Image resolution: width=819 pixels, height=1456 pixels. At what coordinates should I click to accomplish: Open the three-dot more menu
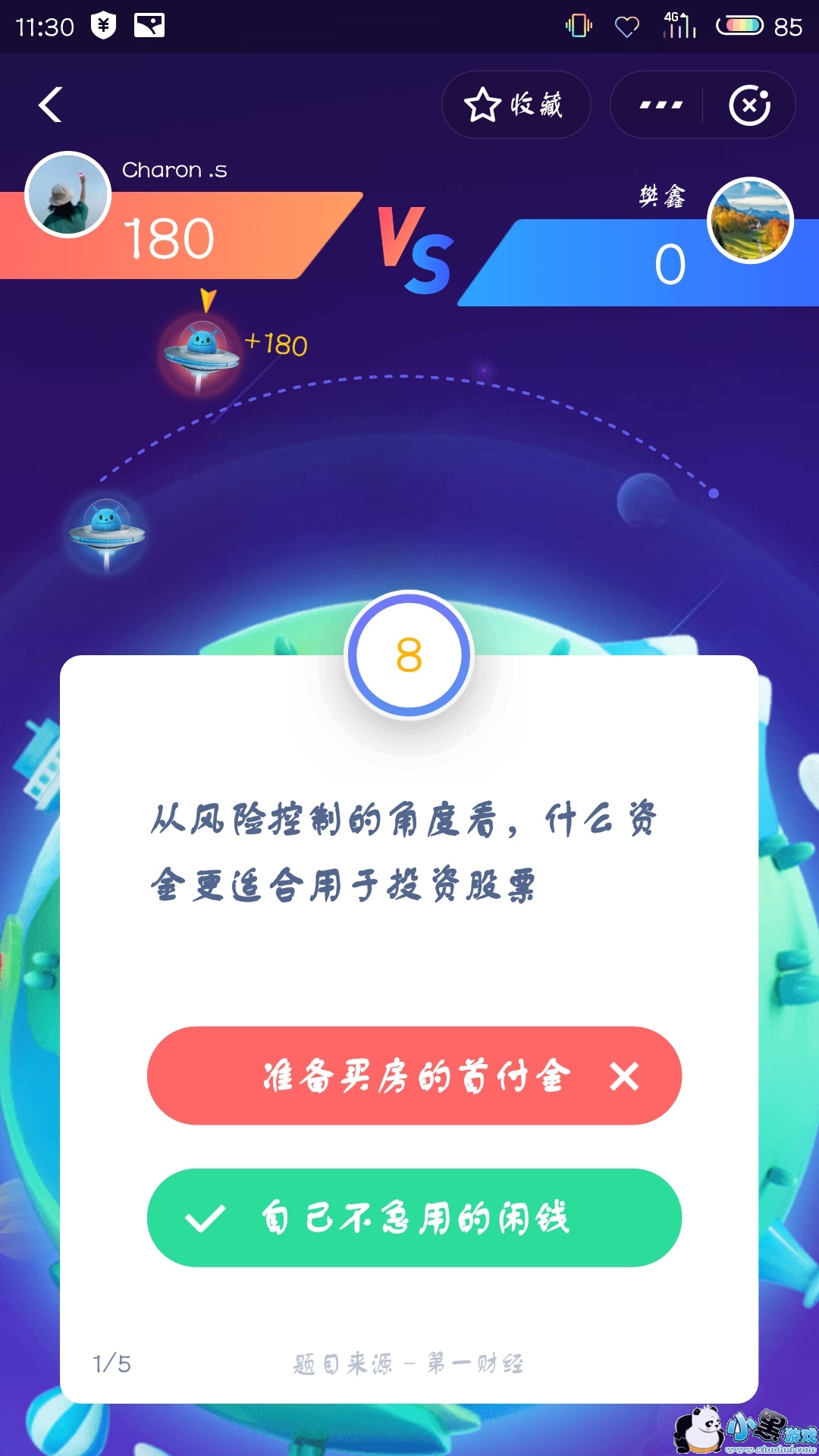(x=660, y=105)
